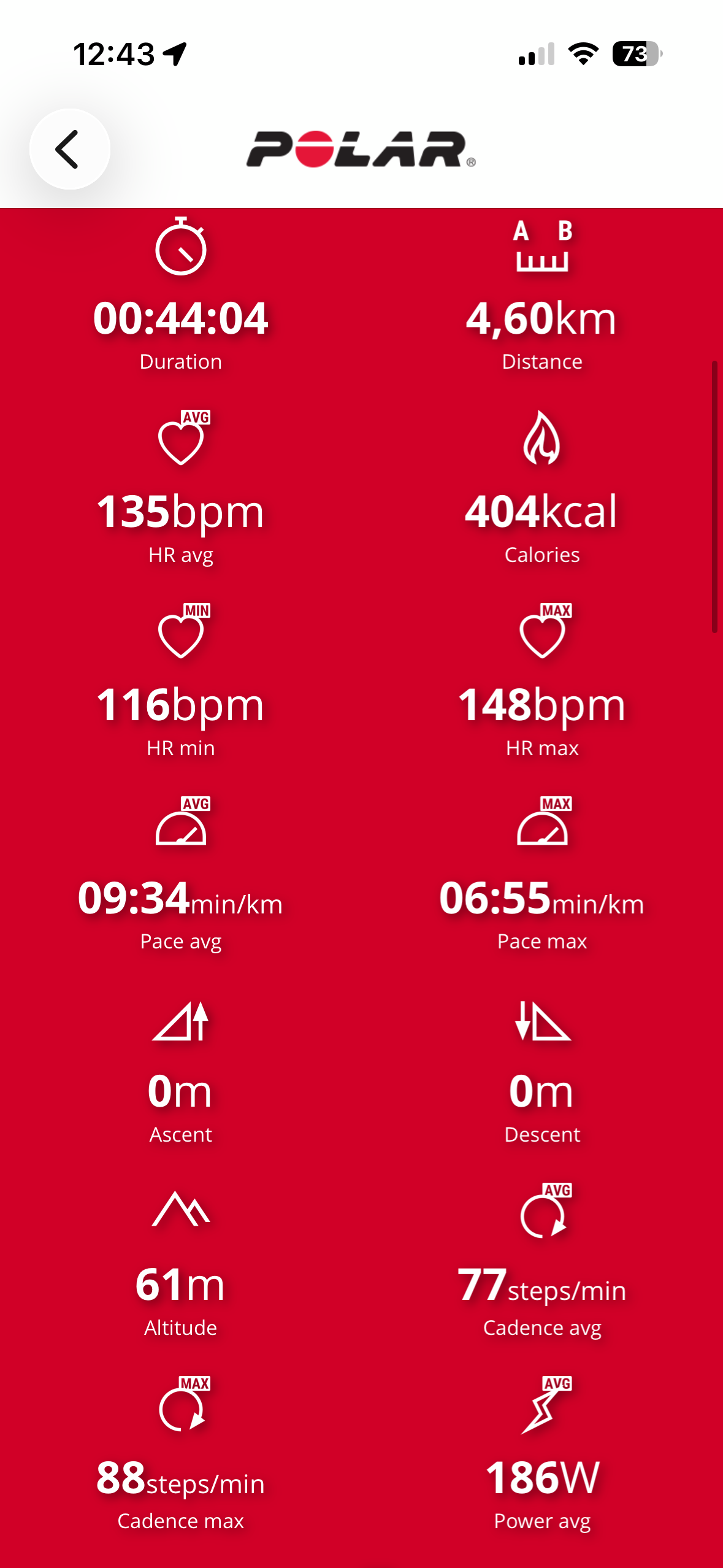
Task: Go back using the top-left arrow
Action: click(x=69, y=149)
